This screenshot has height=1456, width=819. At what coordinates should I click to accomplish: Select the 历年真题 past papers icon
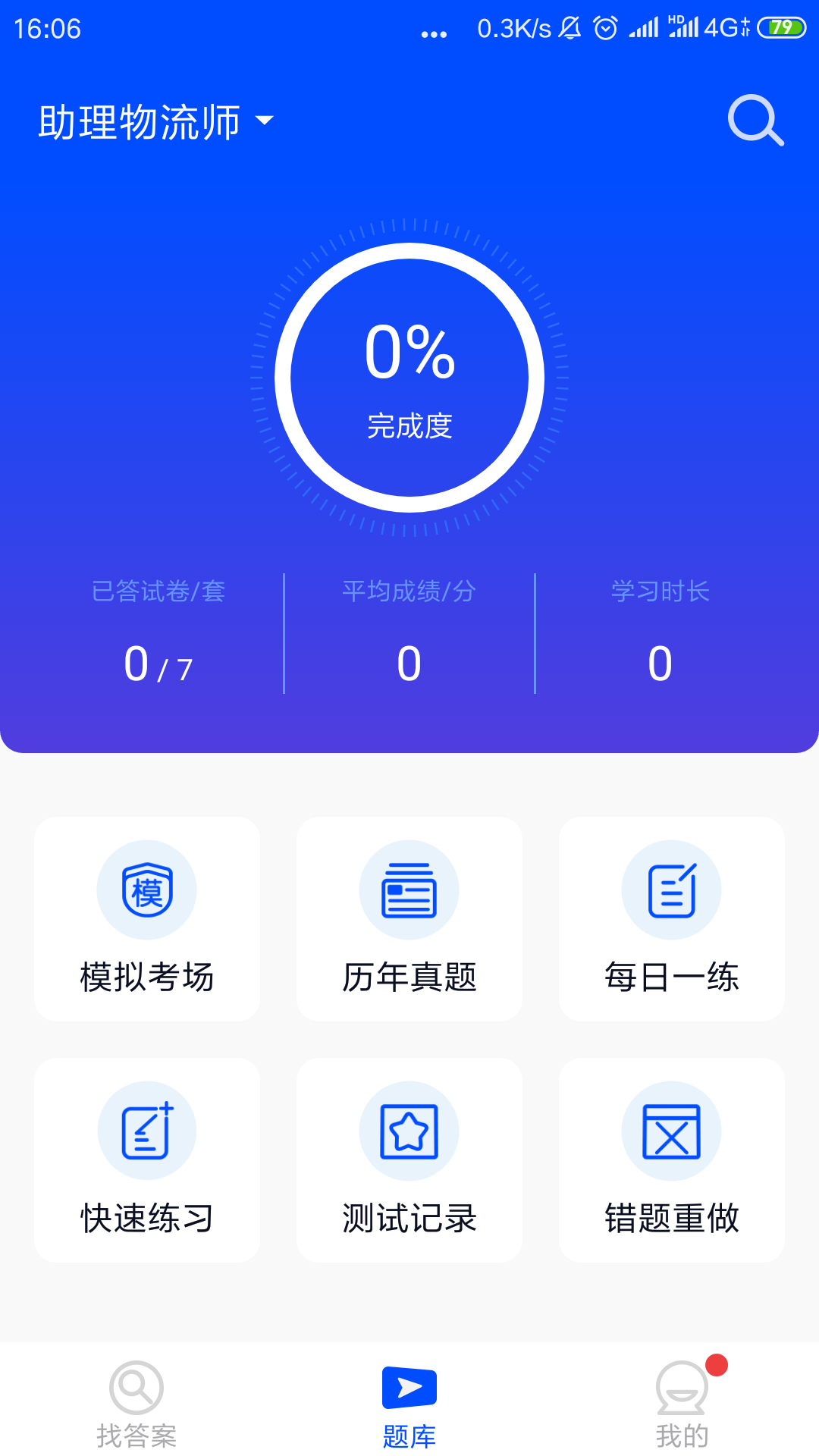click(409, 890)
